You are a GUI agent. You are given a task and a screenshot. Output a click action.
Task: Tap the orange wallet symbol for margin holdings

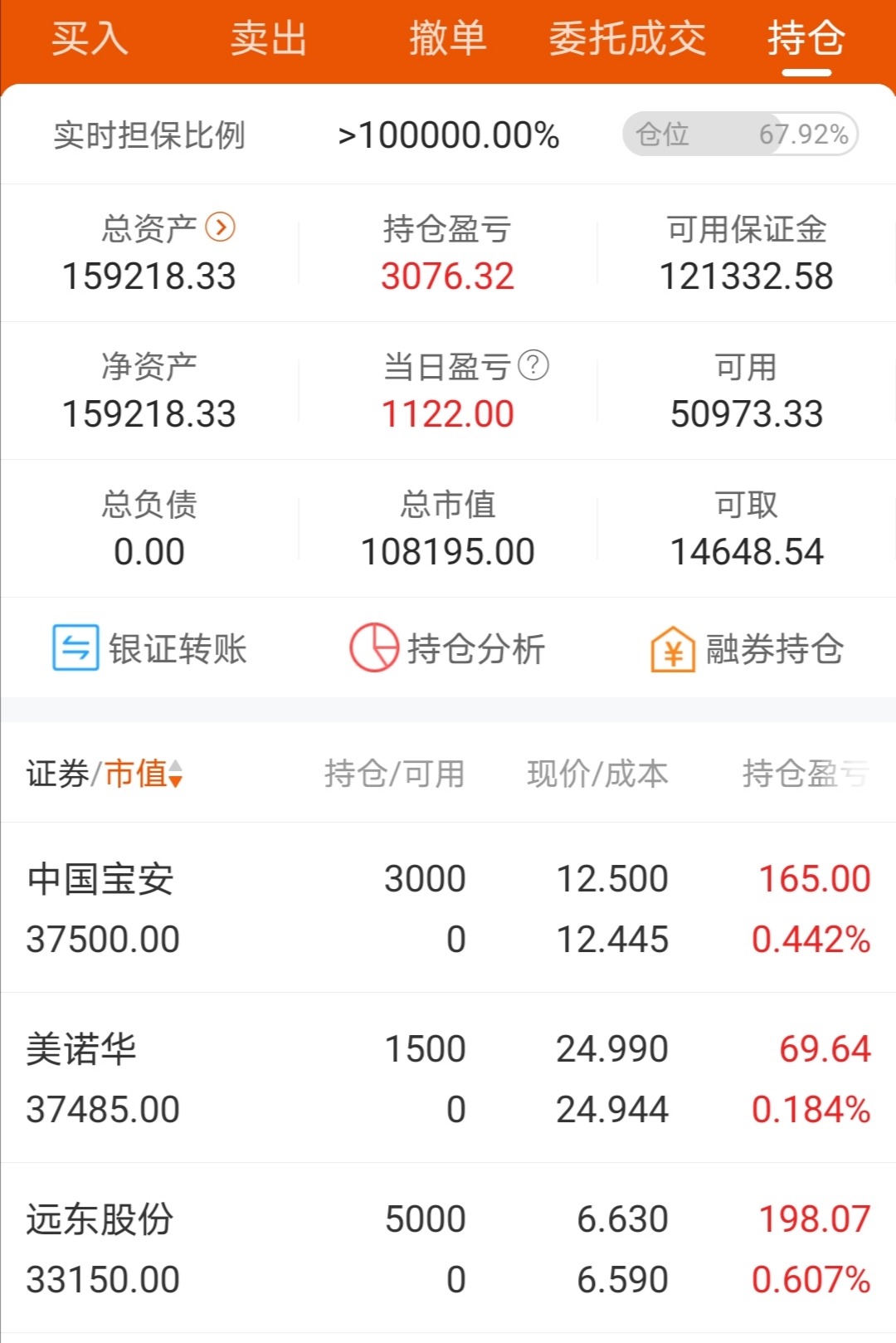[673, 650]
